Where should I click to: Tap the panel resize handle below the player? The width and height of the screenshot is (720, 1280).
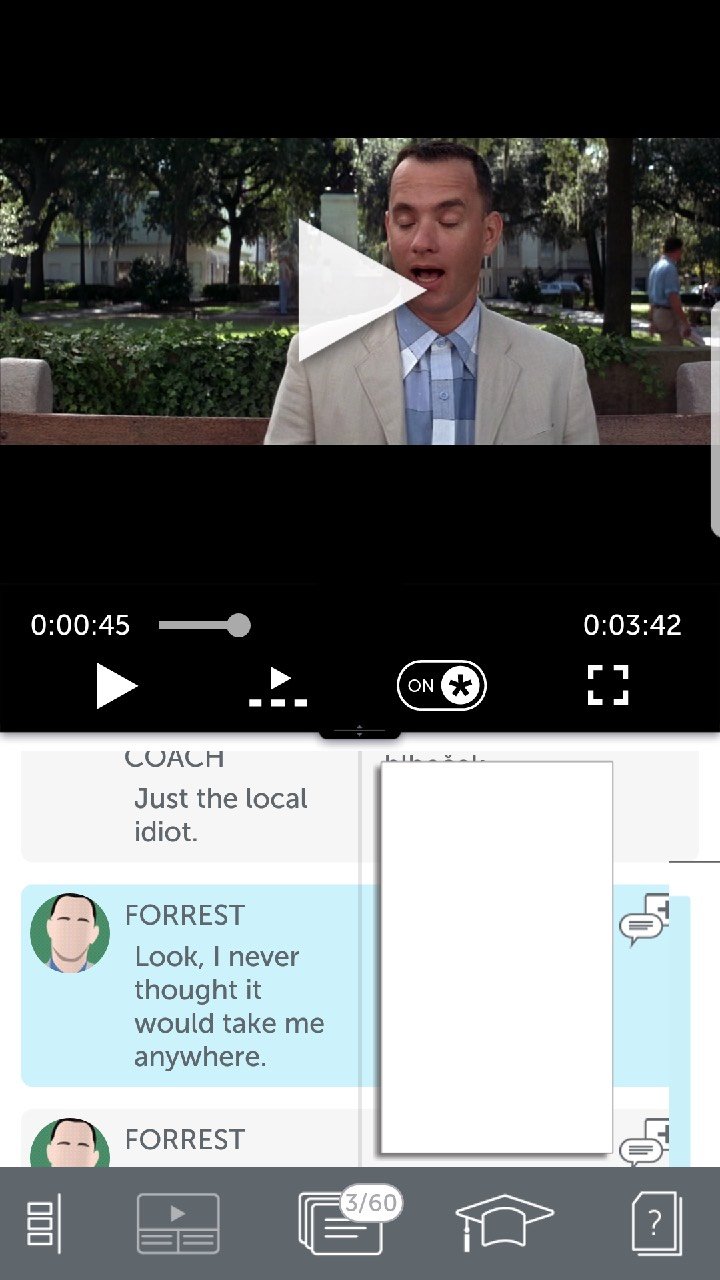tap(360, 731)
